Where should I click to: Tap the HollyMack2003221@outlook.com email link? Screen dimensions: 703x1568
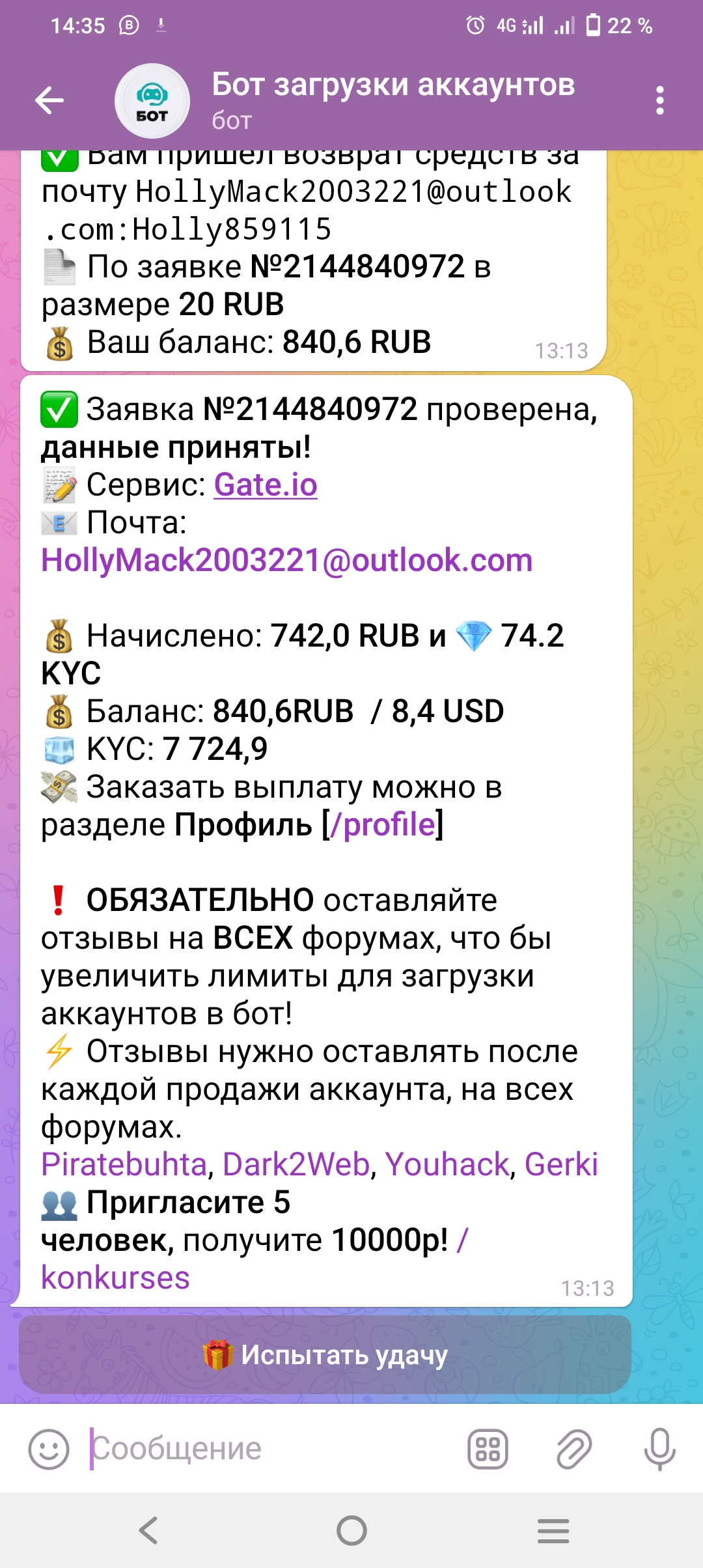point(286,561)
